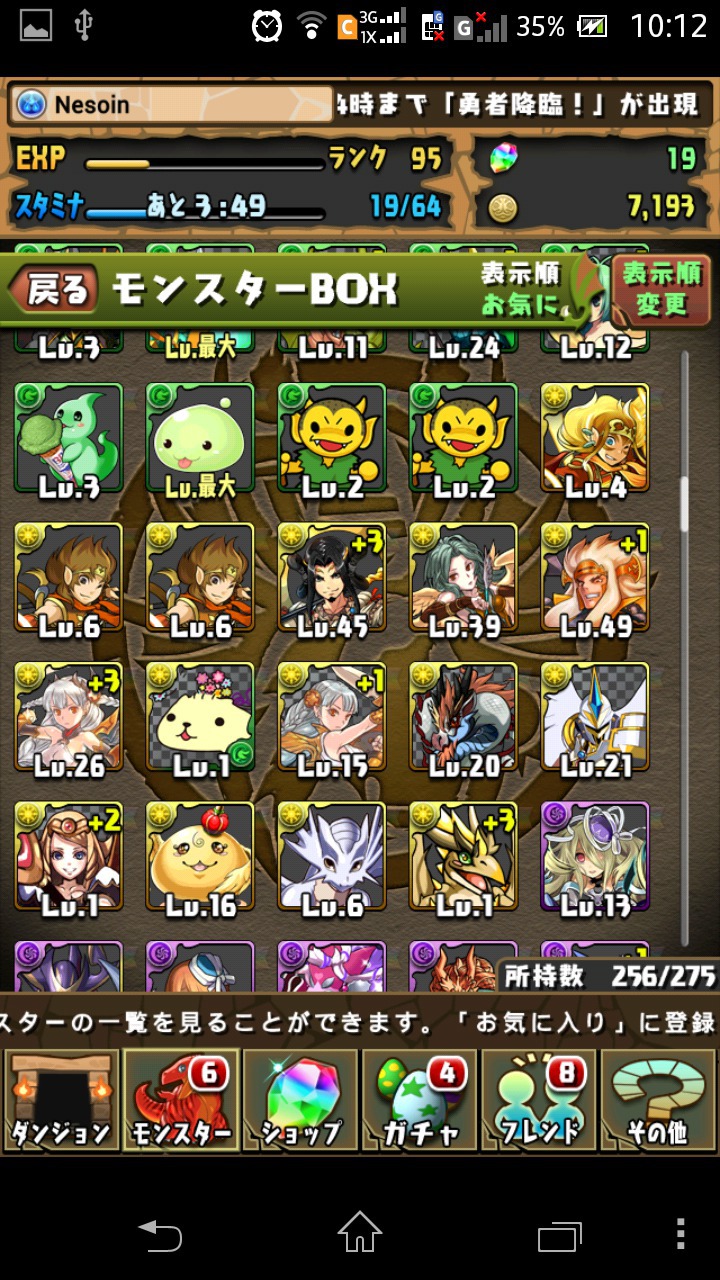This screenshot has width=720, height=1280.
Task: Select the green ice cream monster Lv.3
Action: (x=68, y=437)
